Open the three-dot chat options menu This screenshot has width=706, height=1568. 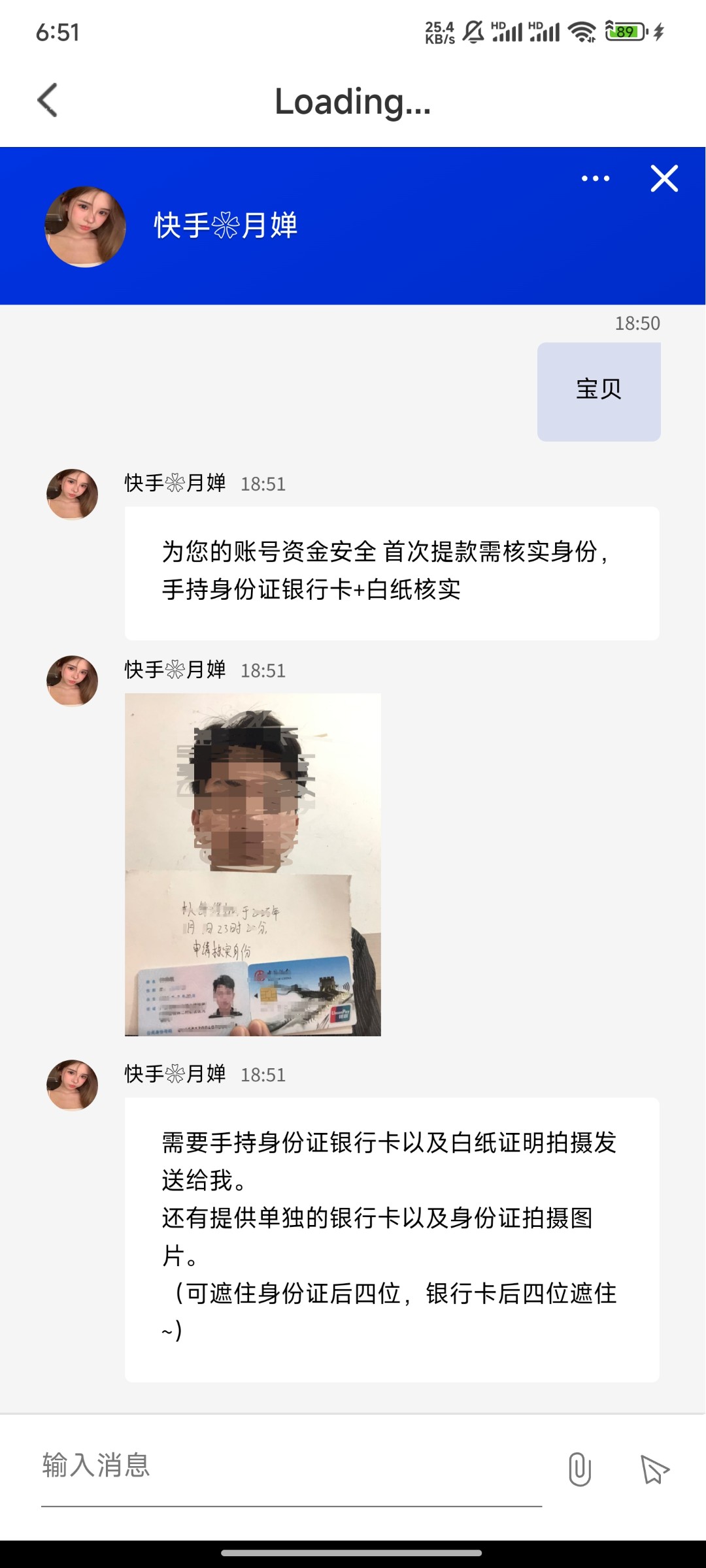coord(596,178)
